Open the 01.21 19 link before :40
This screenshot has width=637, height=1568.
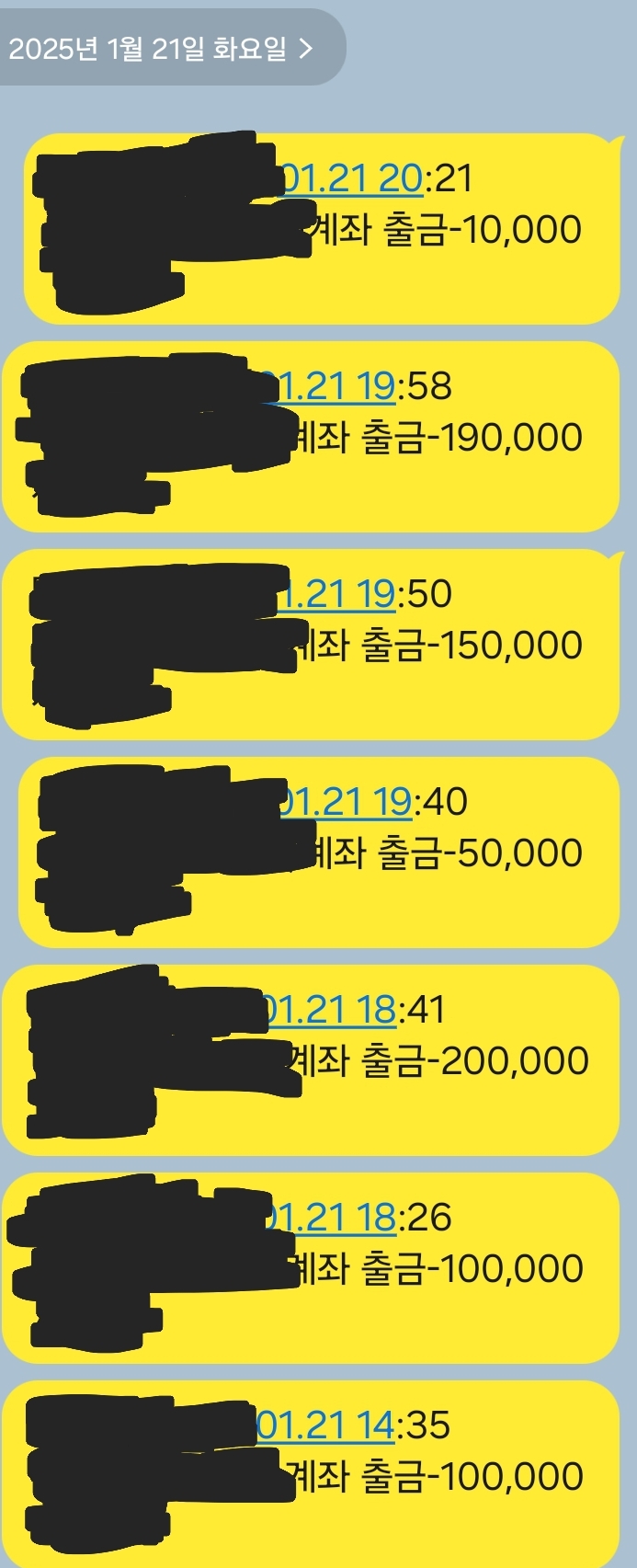345,802
